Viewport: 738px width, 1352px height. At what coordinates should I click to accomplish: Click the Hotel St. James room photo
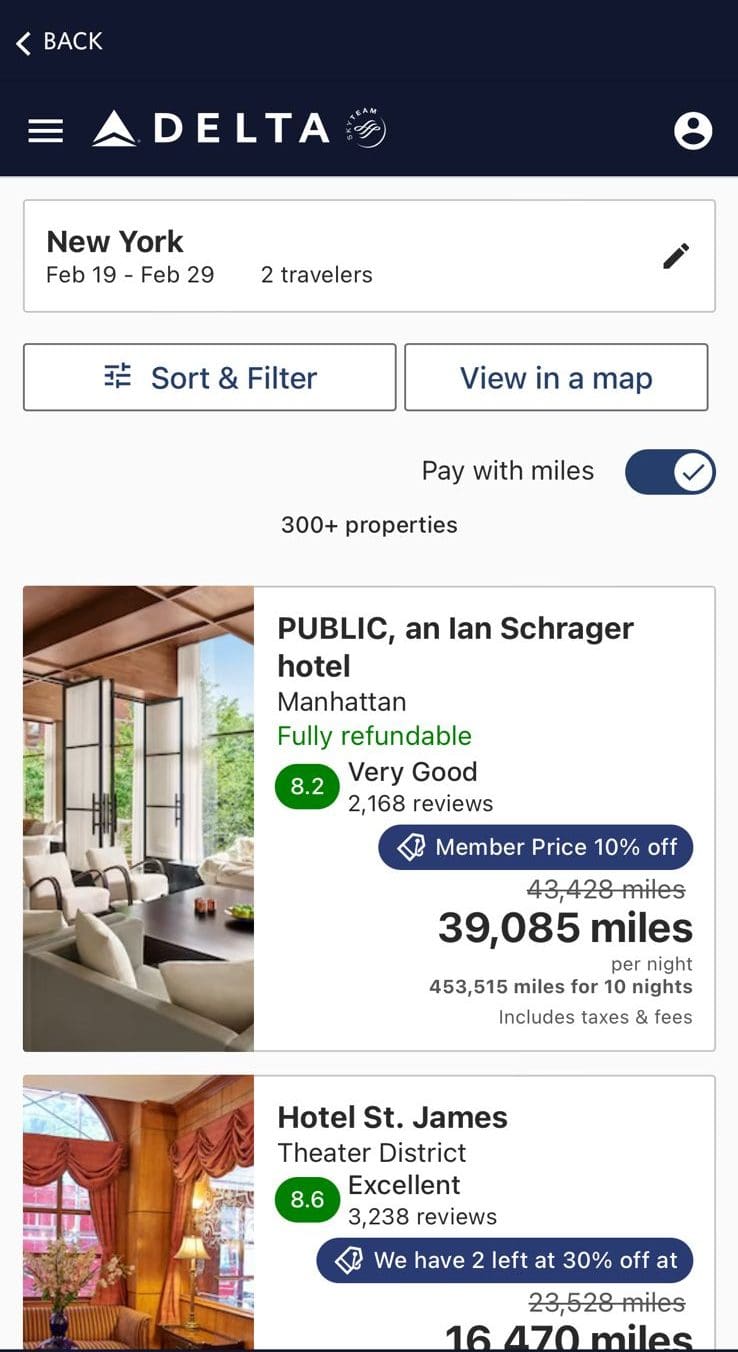(137, 1213)
